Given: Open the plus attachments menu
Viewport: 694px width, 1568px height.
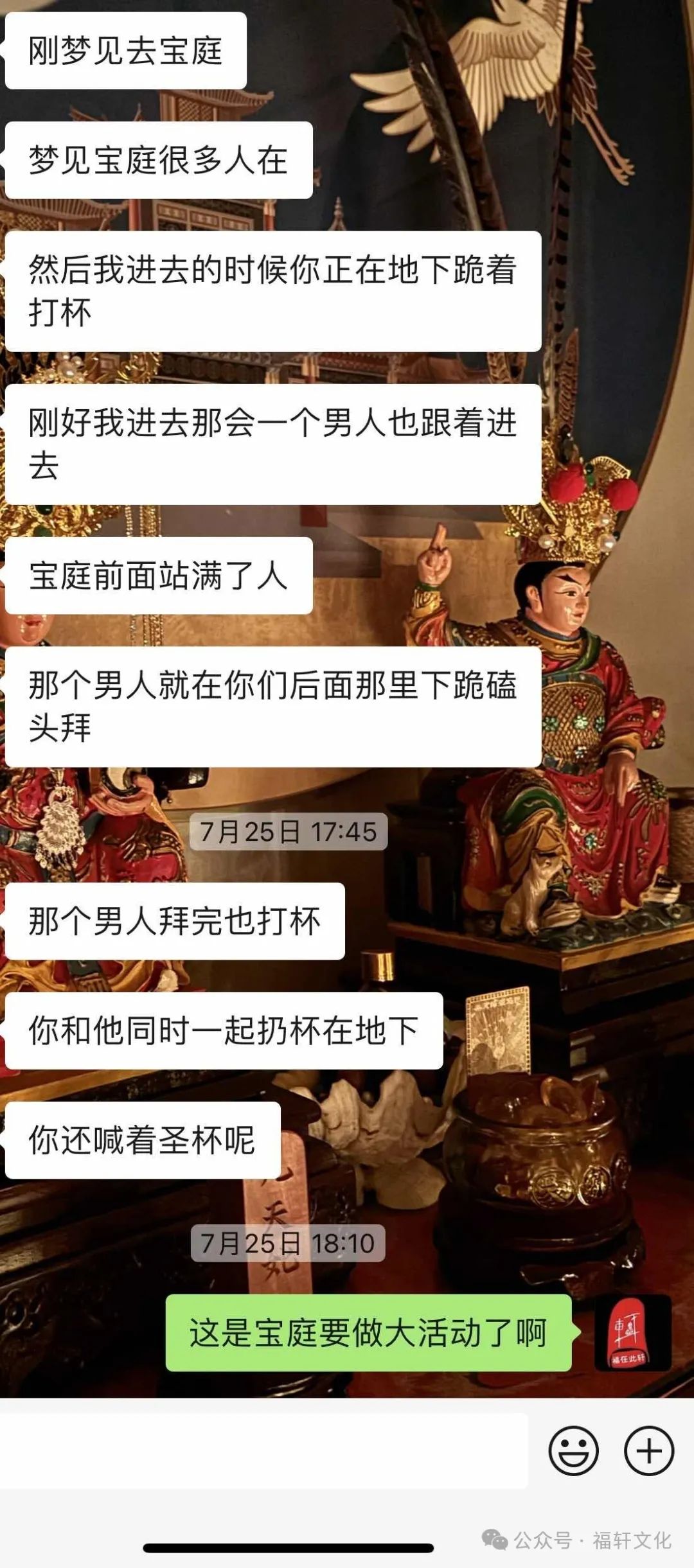Looking at the screenshot, I should (649, 1450).
